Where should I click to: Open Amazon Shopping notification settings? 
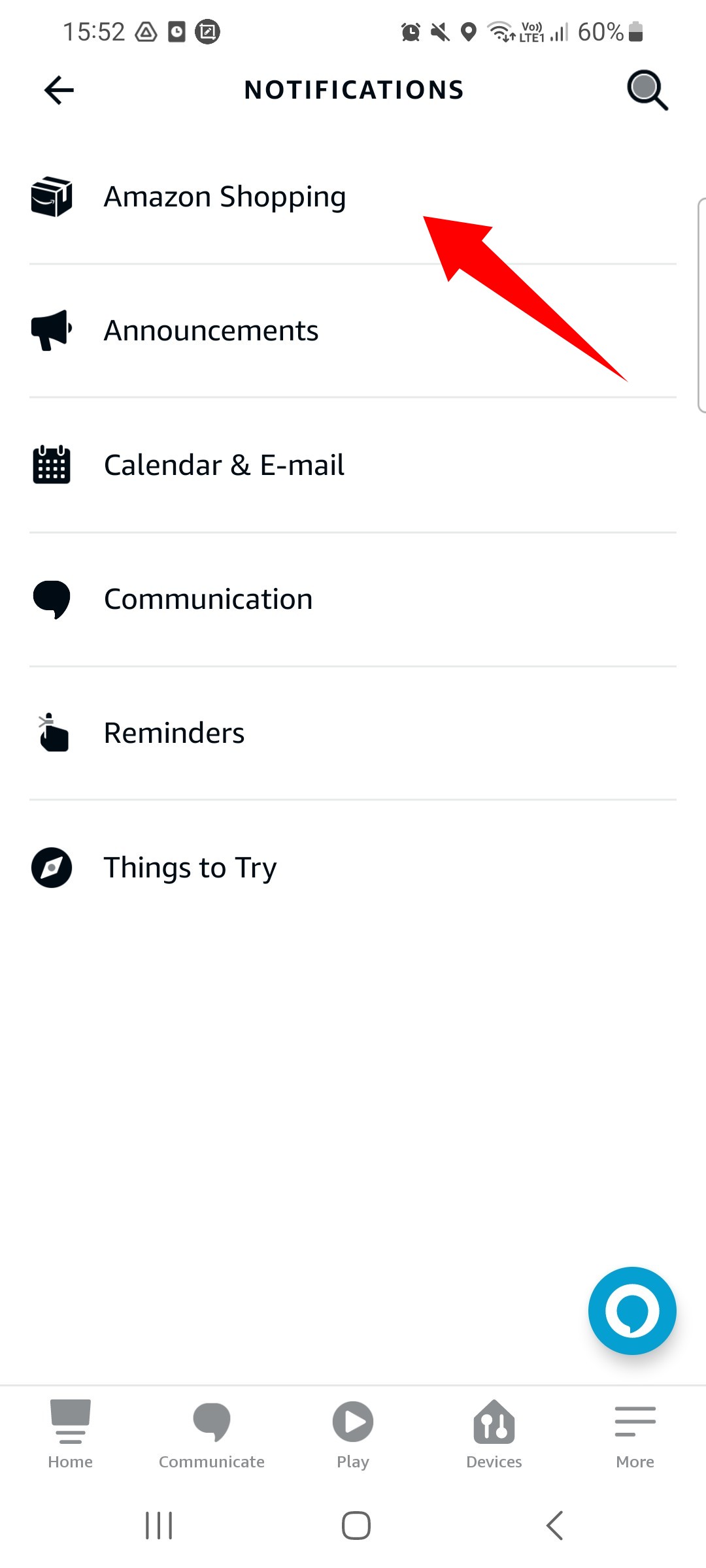point(353,197)
